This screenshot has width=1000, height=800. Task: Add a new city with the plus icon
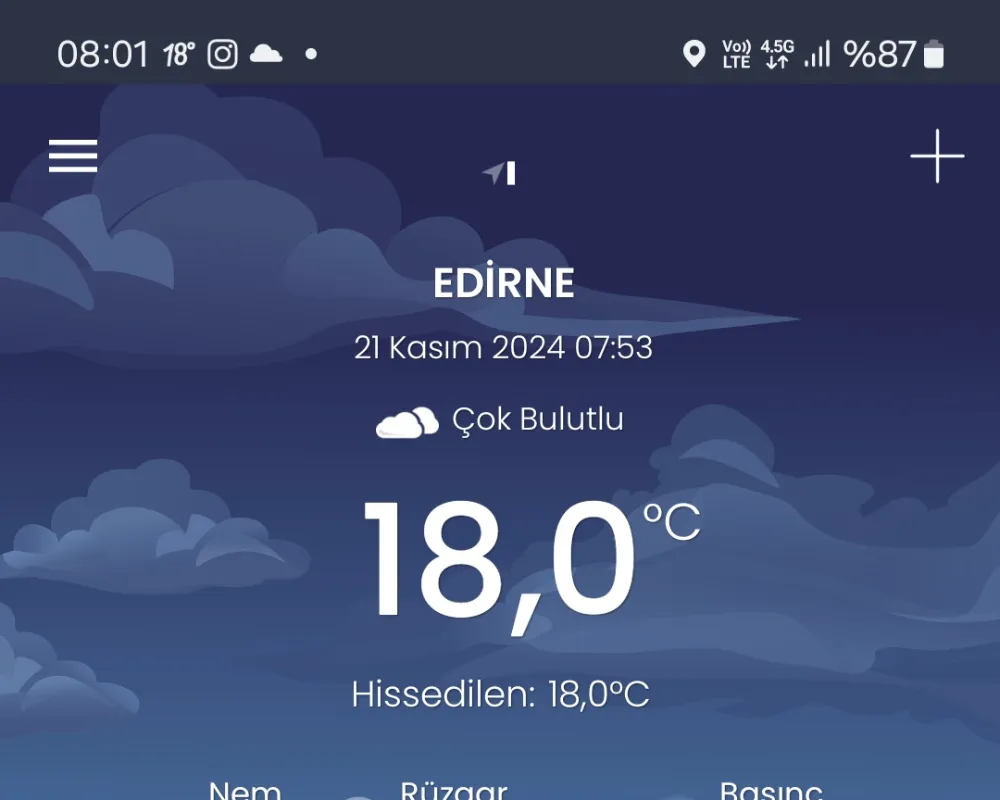pos(937,156)
